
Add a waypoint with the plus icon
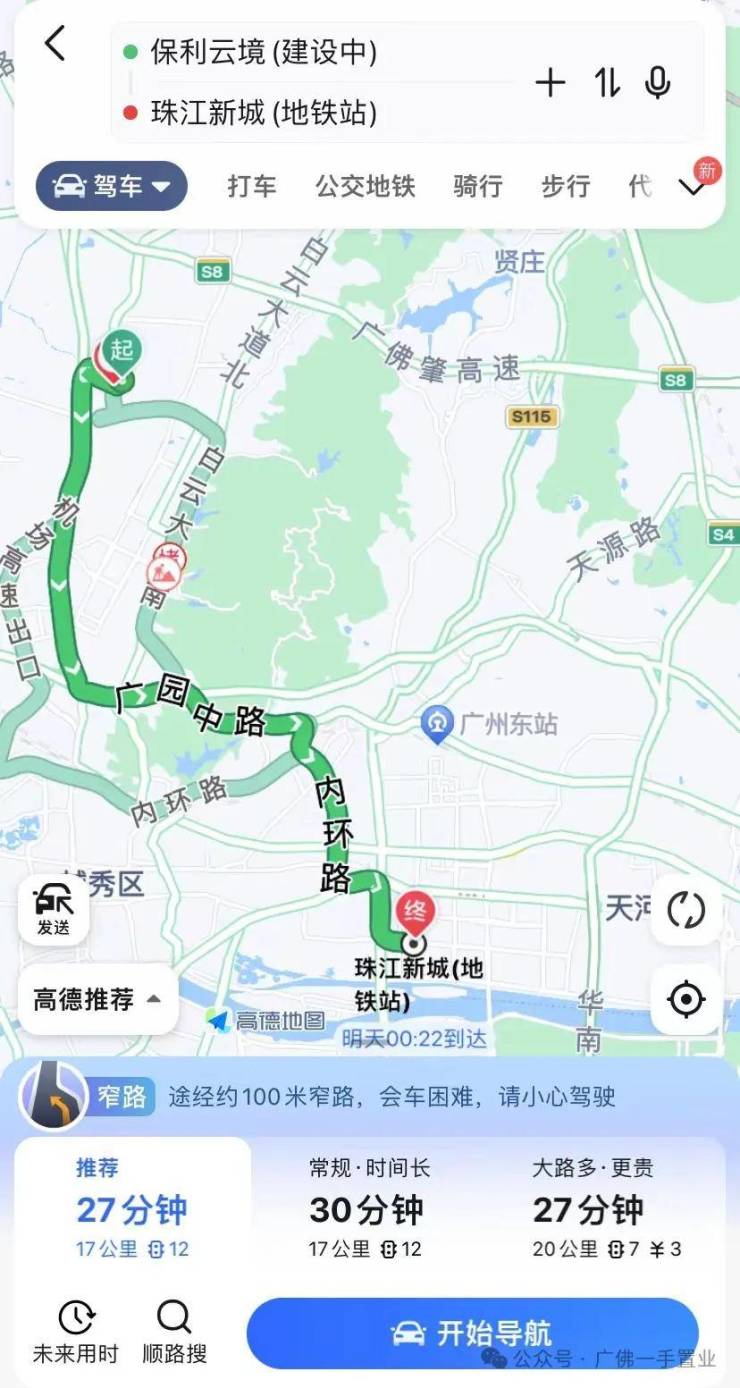[550, 83]
